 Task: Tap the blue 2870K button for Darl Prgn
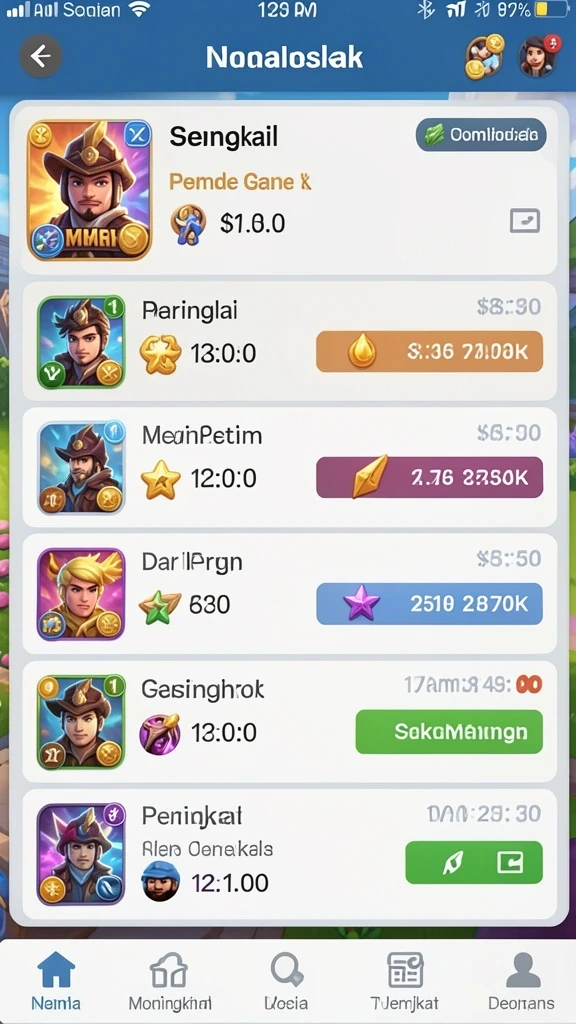coord(430,603)
